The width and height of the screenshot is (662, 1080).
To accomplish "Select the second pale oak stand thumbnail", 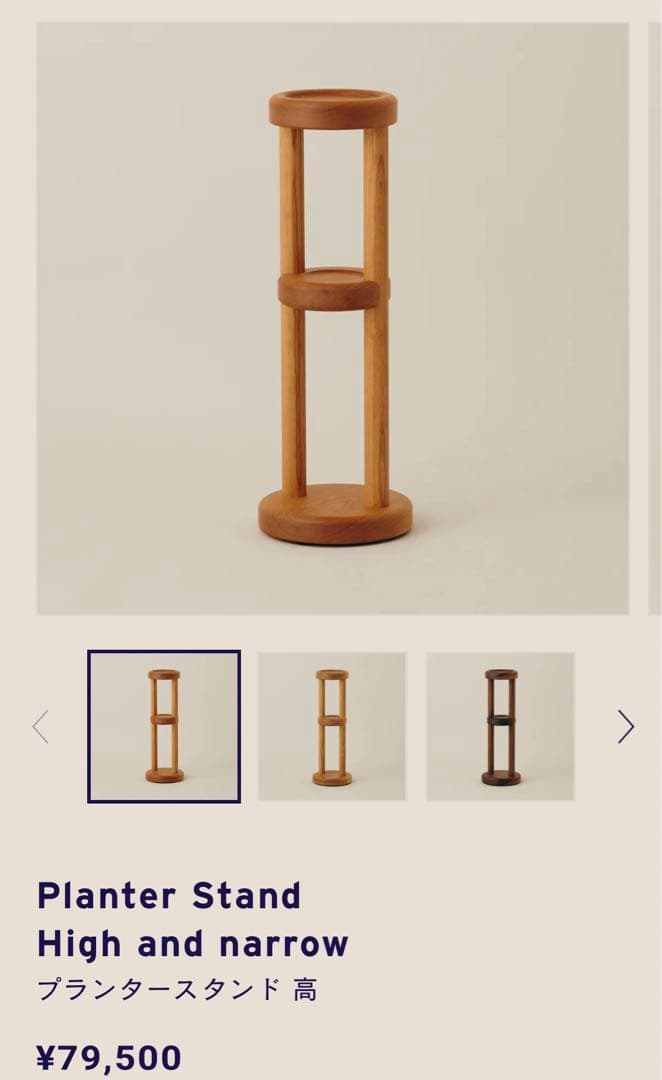I will [x=332, y=726].
